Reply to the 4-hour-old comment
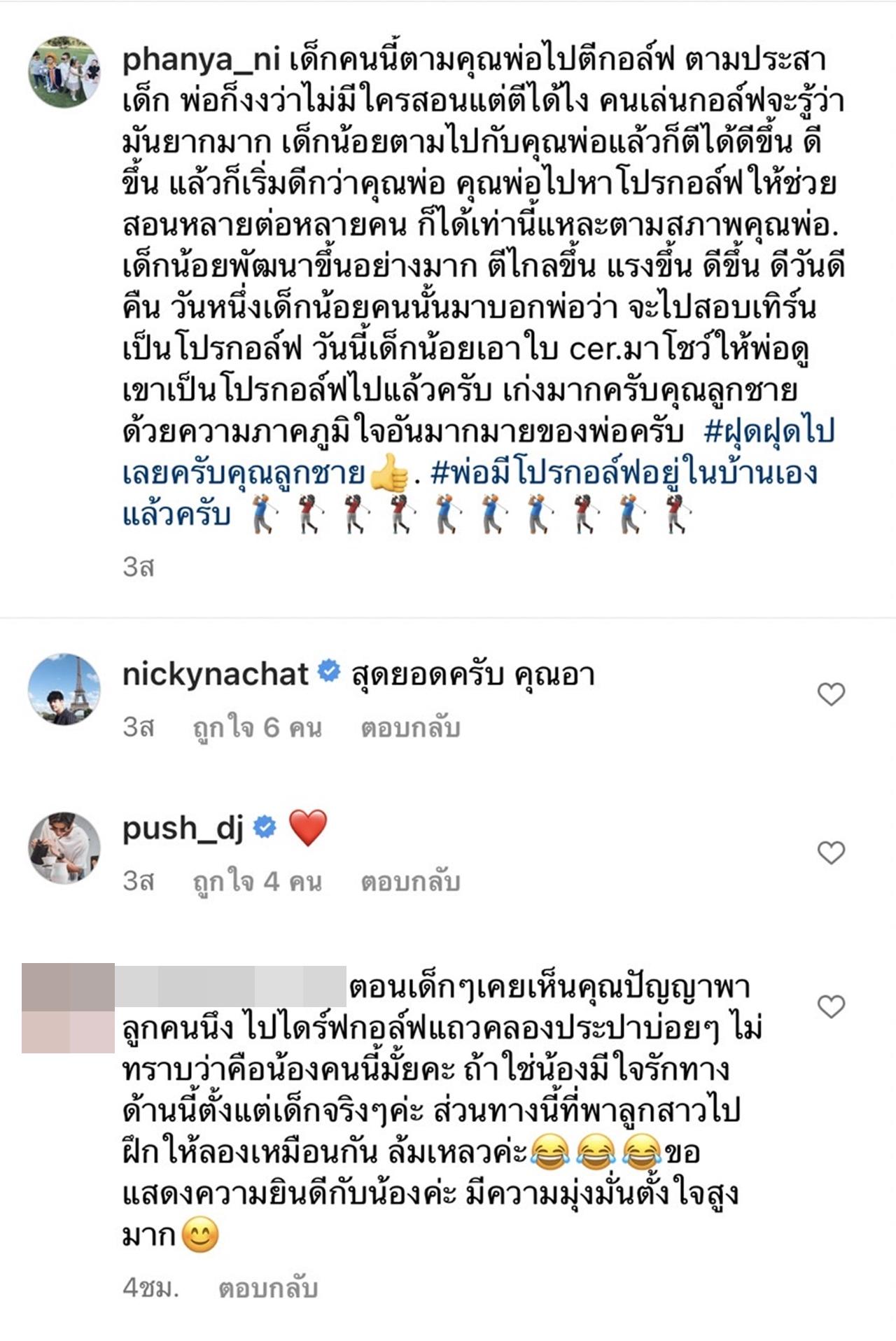The height and width of the screenshot is (1341, 896). [x=268, y=1288]
